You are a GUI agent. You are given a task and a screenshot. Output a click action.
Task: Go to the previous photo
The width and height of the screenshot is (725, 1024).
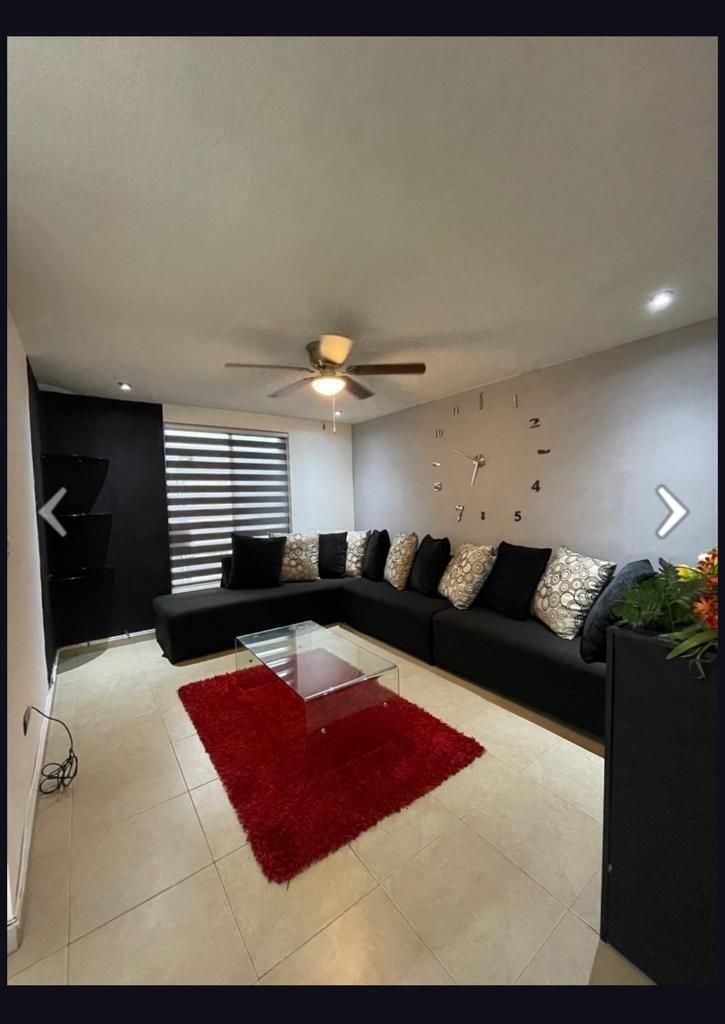pos(52,511)
